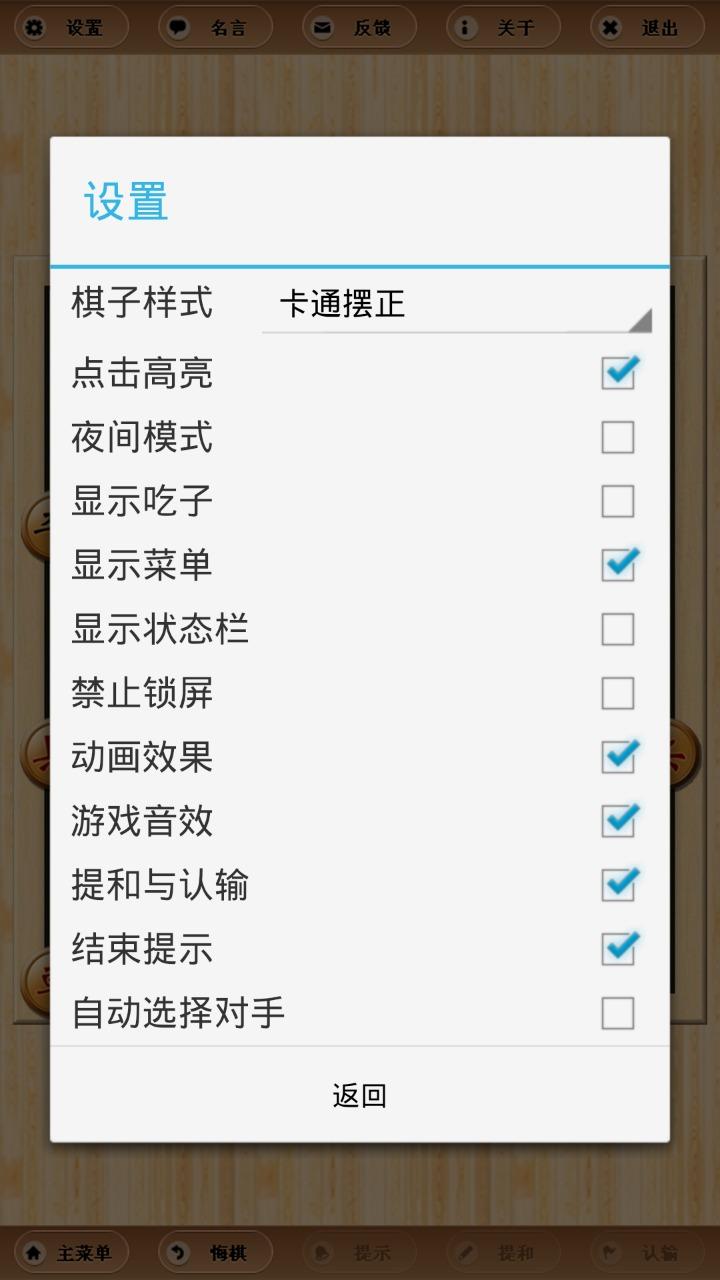This screenshot has height=1280, width=720.
Task: Enable 禁止锁屏 checkbox
Action: coord(618,693)
